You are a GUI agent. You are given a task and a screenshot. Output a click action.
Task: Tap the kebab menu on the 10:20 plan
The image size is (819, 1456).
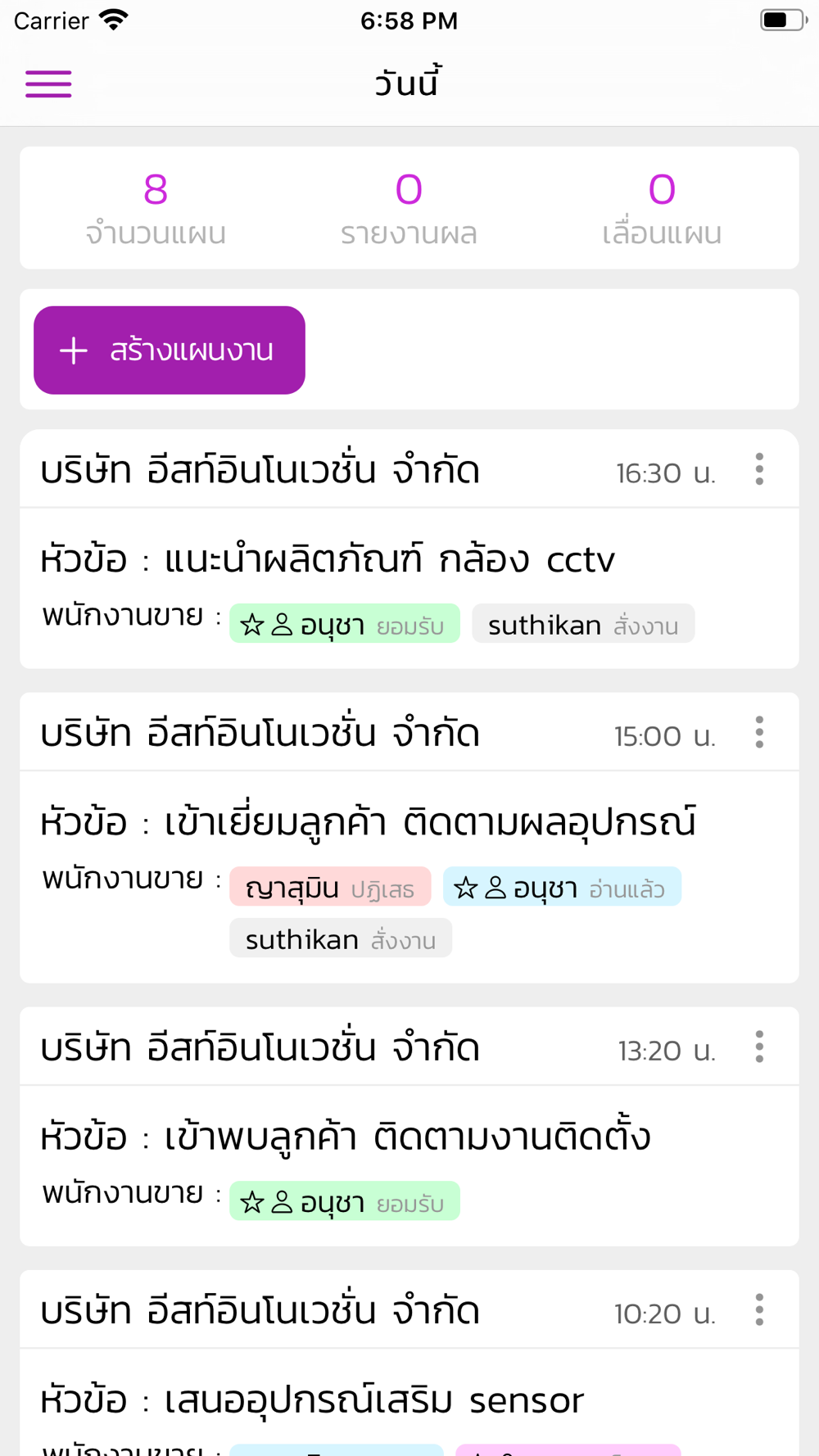coord(759,1310)
